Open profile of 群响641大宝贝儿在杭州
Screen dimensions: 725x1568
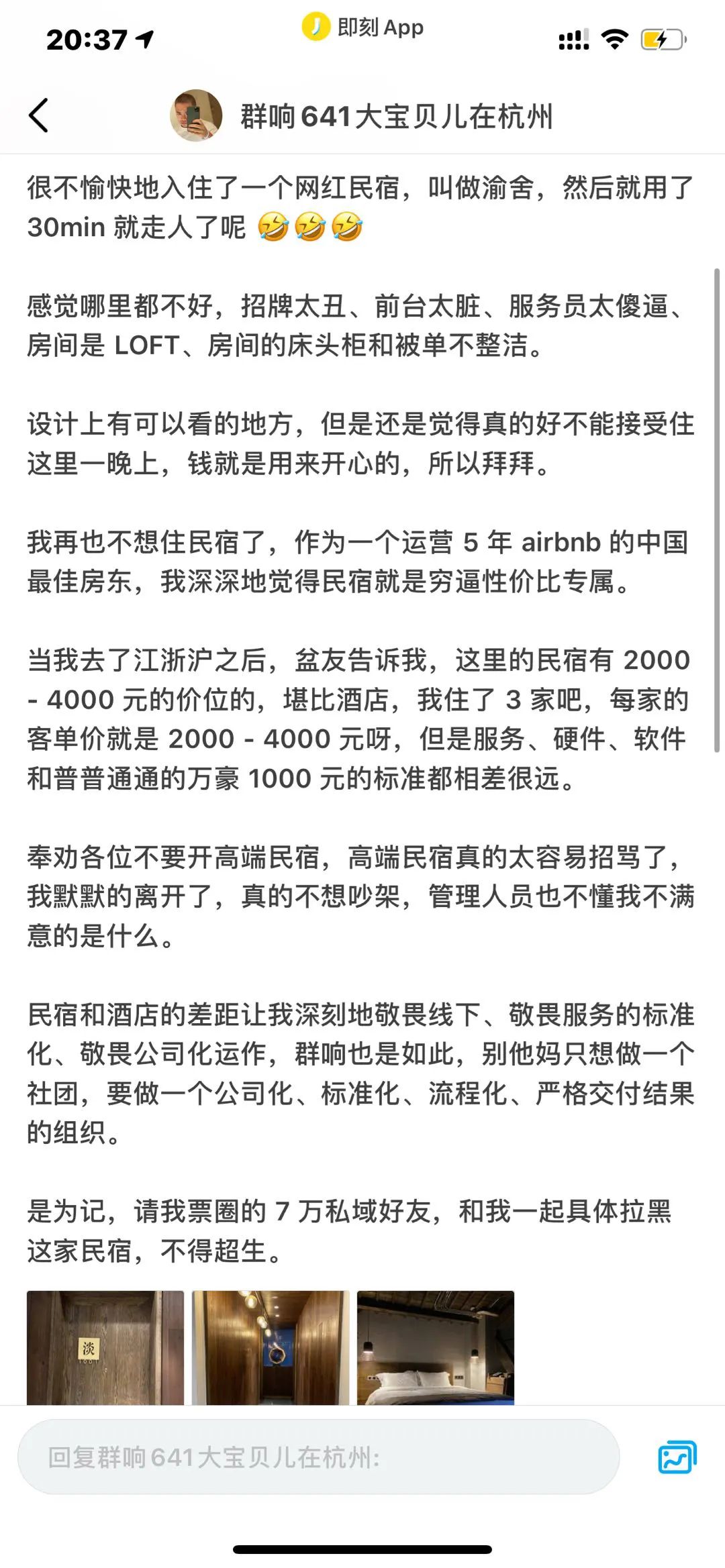tap(397, 116)
